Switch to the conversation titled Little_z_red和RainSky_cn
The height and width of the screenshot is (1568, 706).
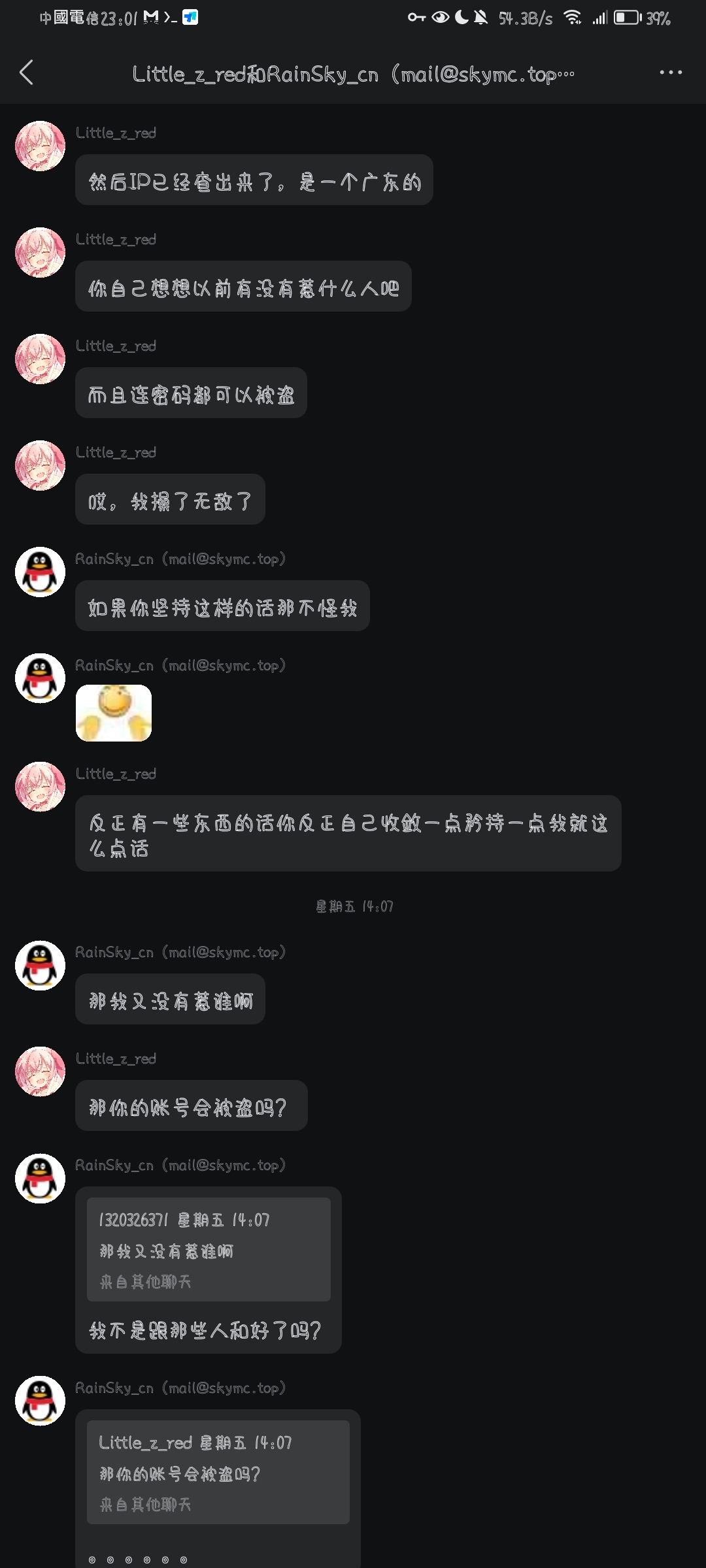tap(353, 73)
